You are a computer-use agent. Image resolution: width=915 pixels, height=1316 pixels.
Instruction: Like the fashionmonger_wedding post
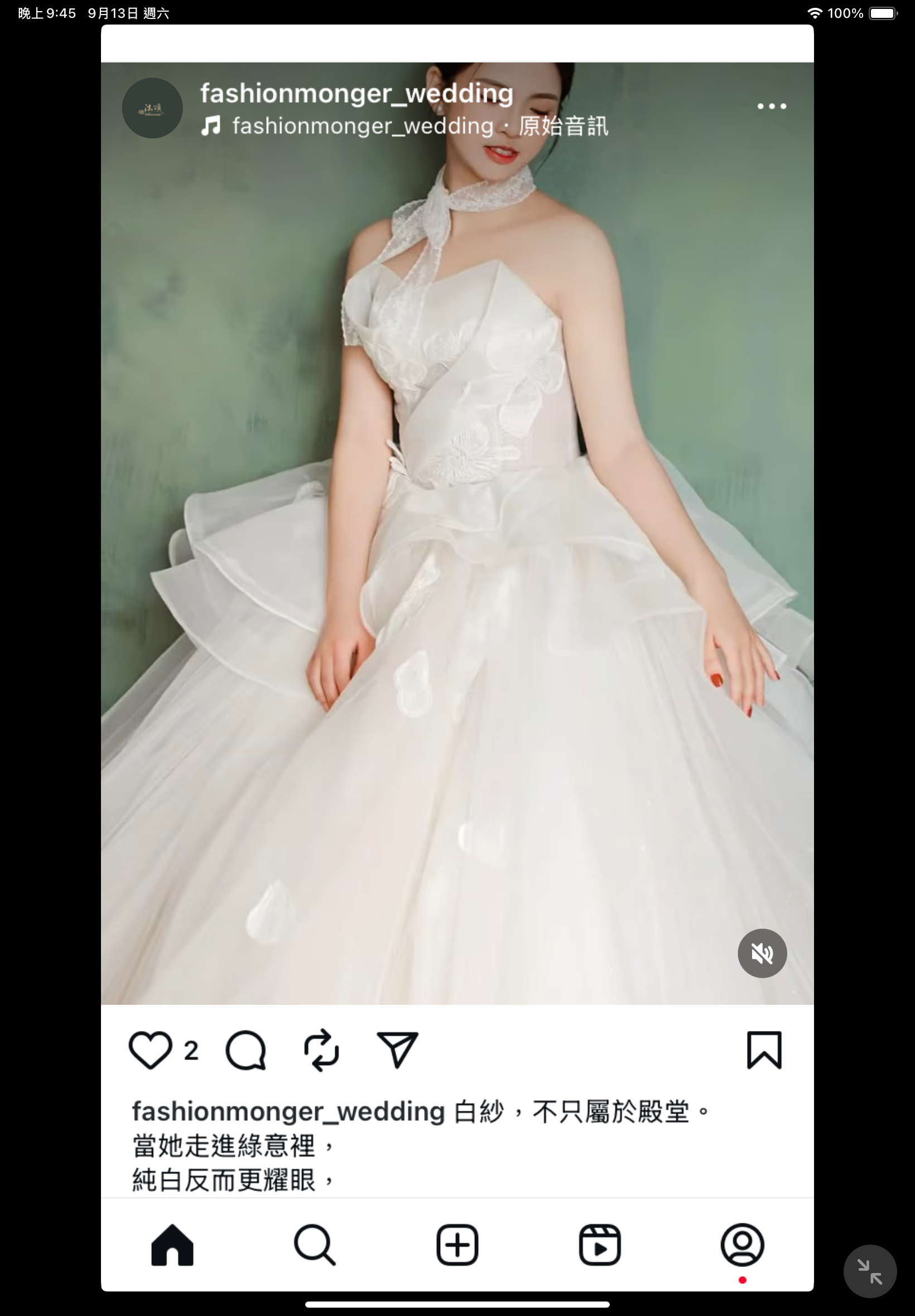point(150,1049)
